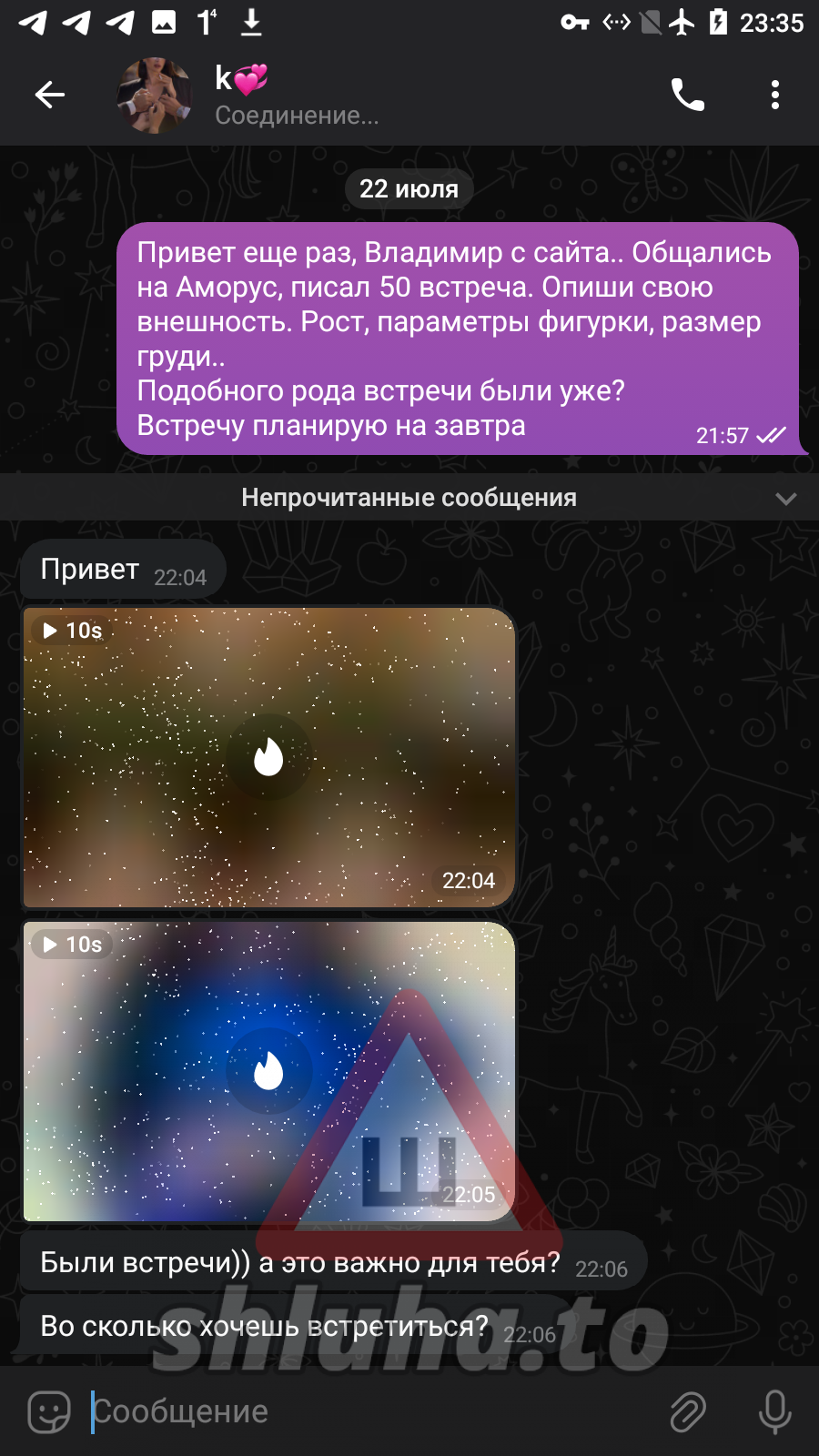
Task: Start a voice call
Action: (x=687, y=95)
